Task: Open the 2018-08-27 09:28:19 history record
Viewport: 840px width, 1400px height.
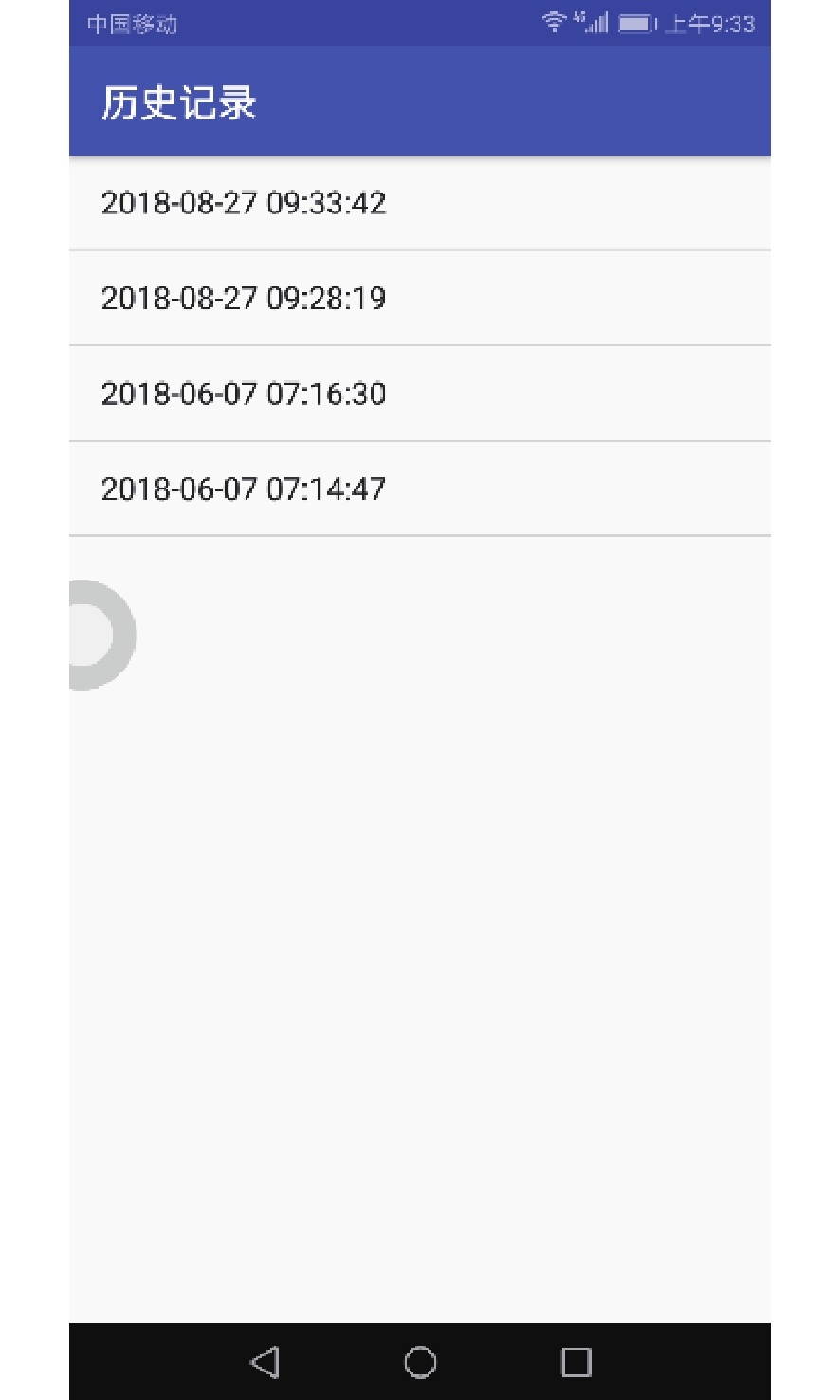Action: [420, 299]
